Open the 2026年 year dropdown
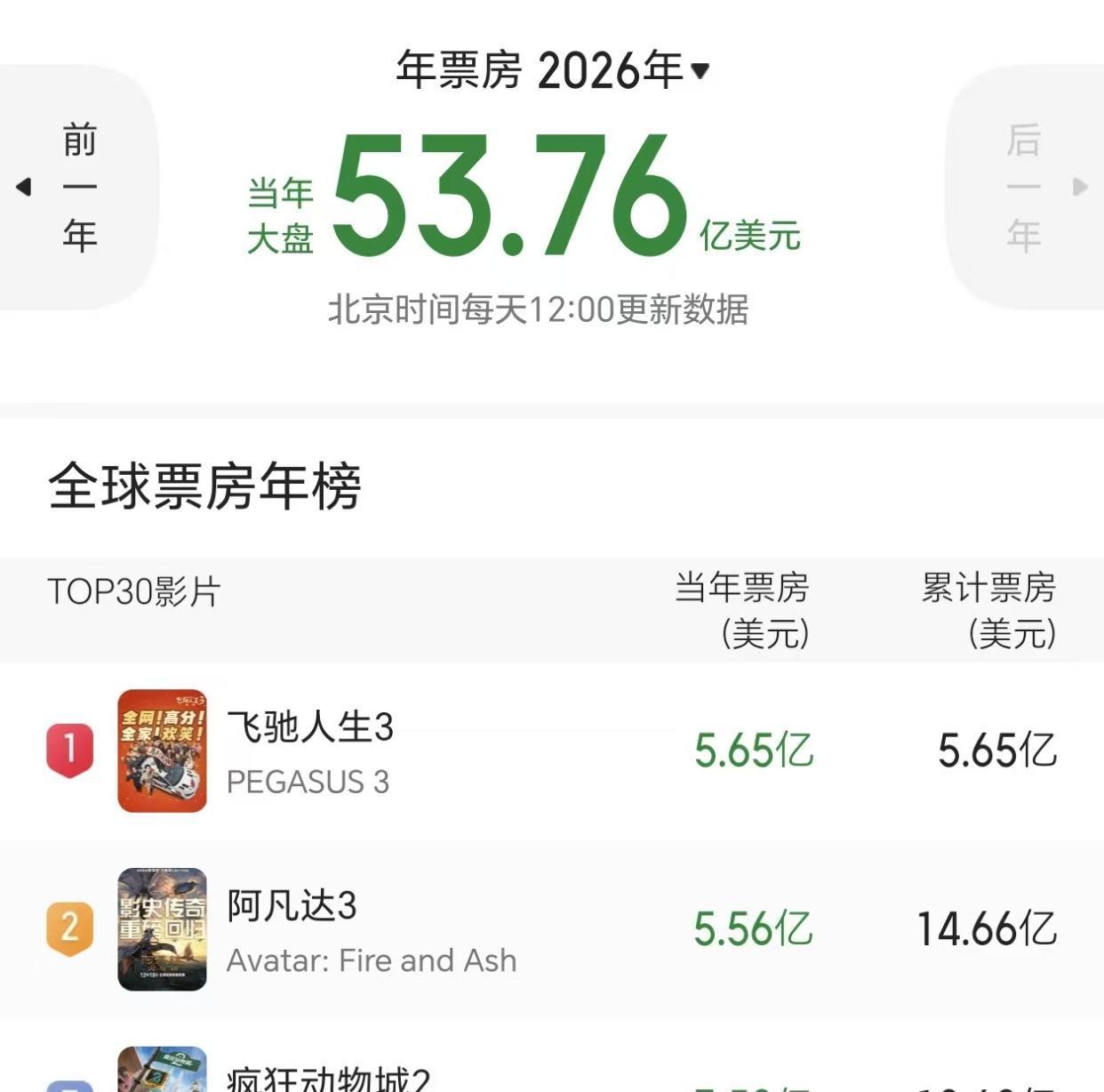The image size is (1104, 1092). pos(622,70)
